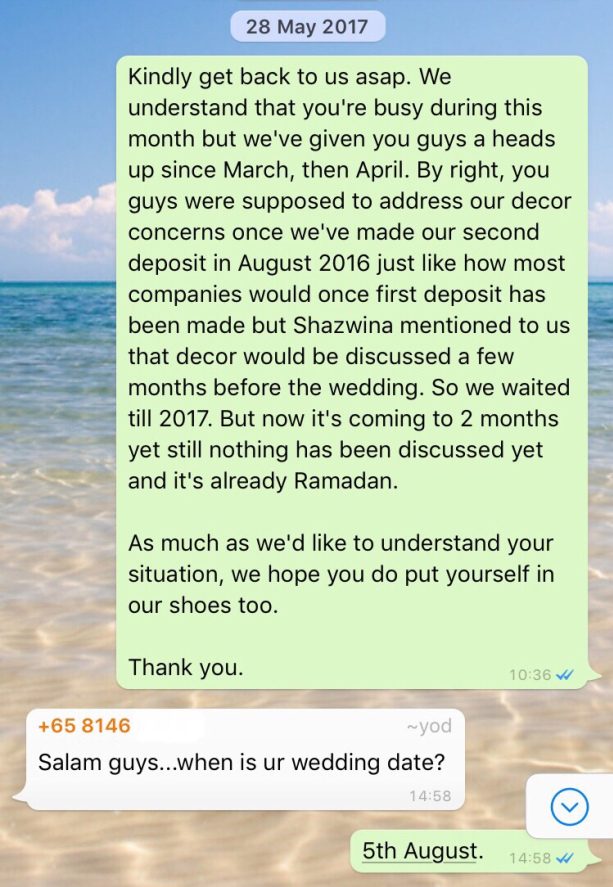
Task: Tap the underlined 5th August date link
Action: point(420,851)
